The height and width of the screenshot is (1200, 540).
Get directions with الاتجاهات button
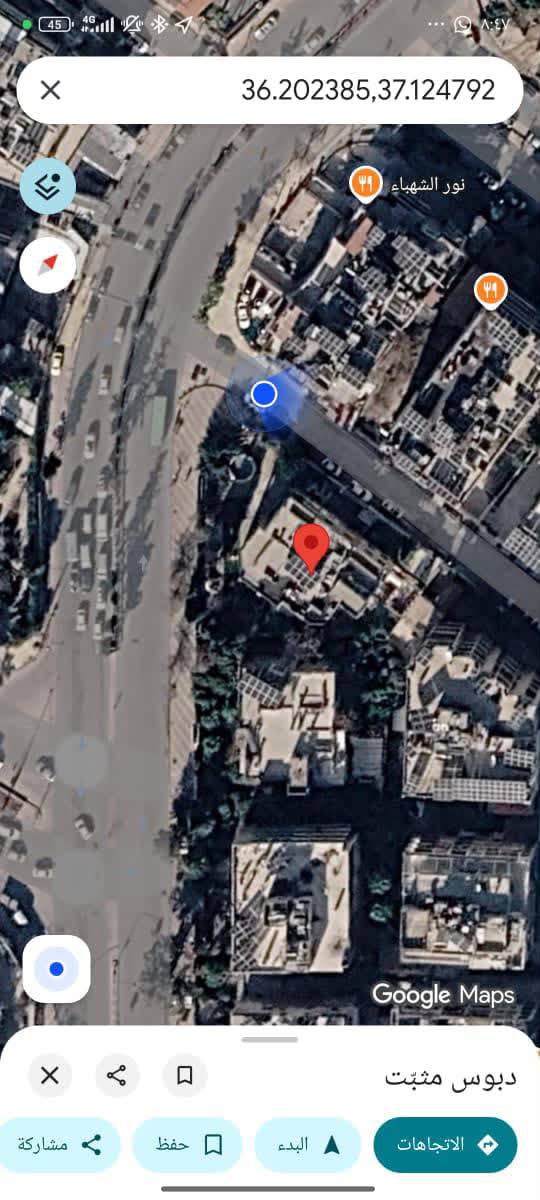coord(445,1145)
